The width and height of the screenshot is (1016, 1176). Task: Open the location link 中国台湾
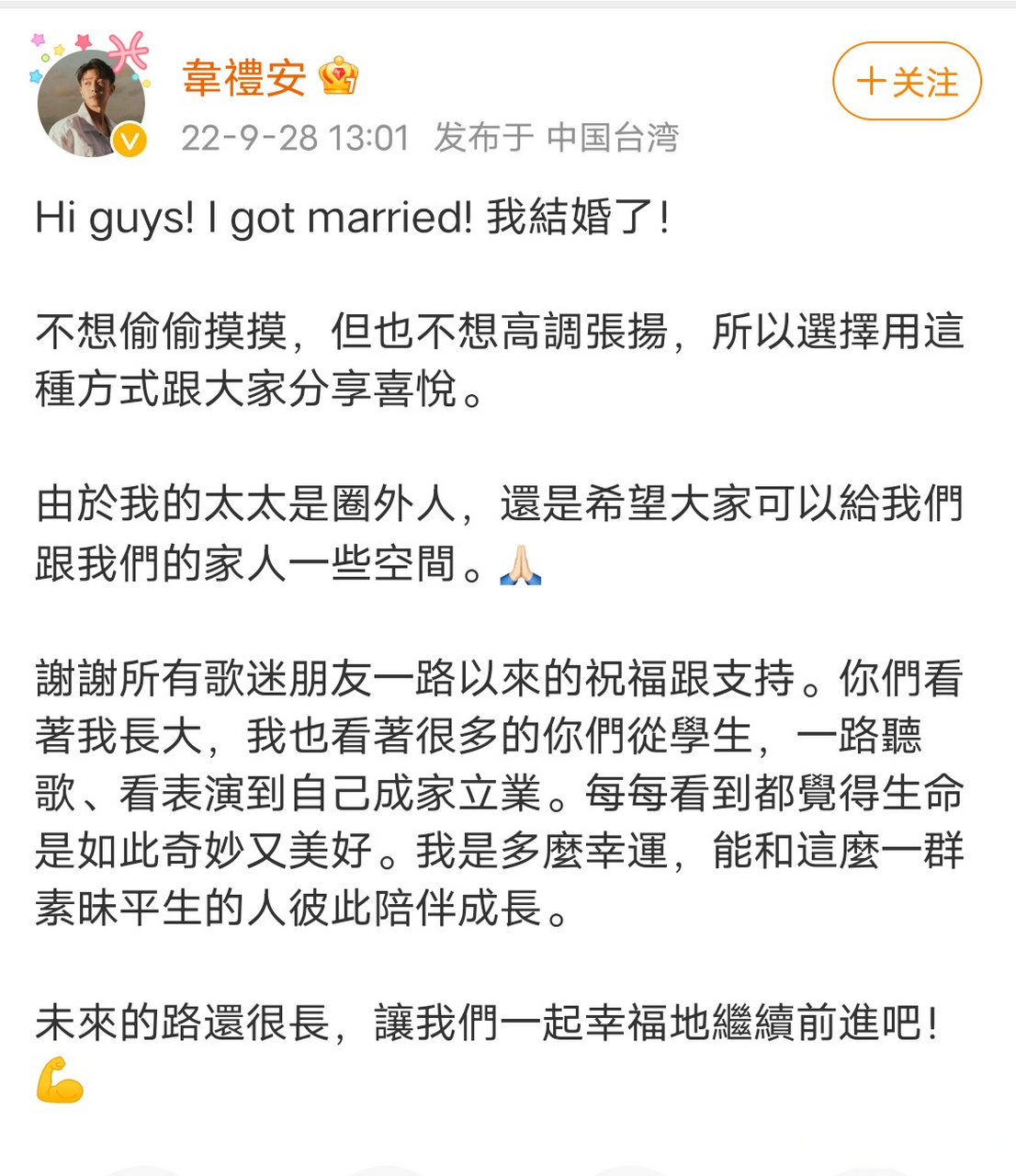[612, 138]
